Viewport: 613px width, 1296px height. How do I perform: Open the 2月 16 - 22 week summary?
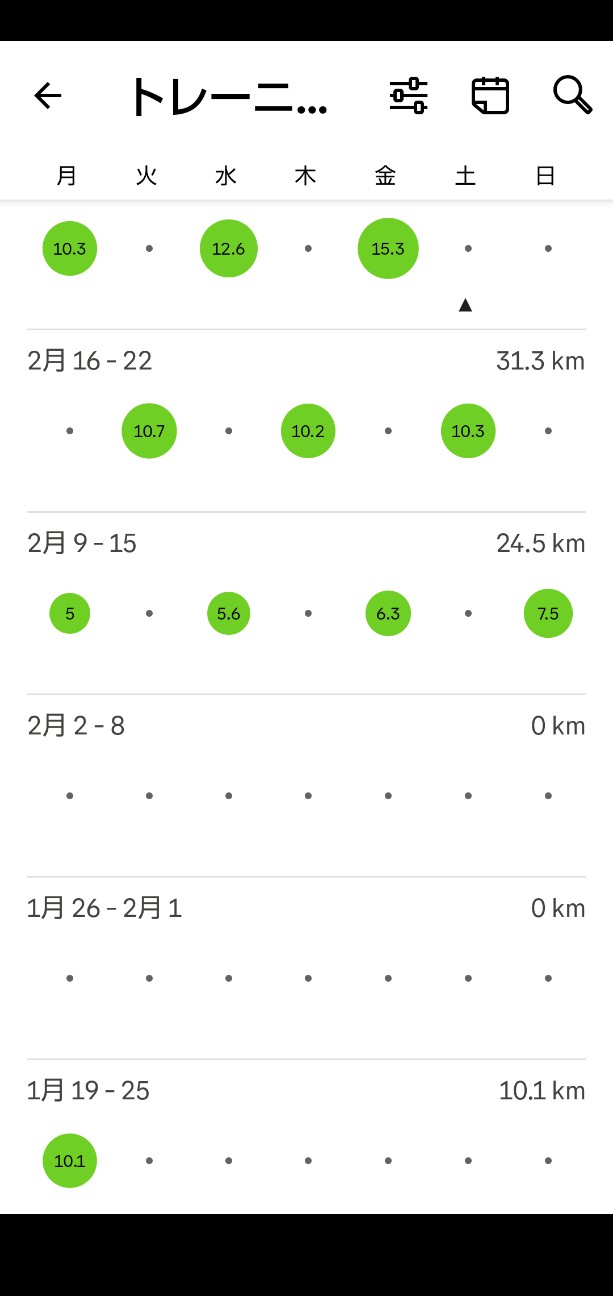click(x=306, y=361)
